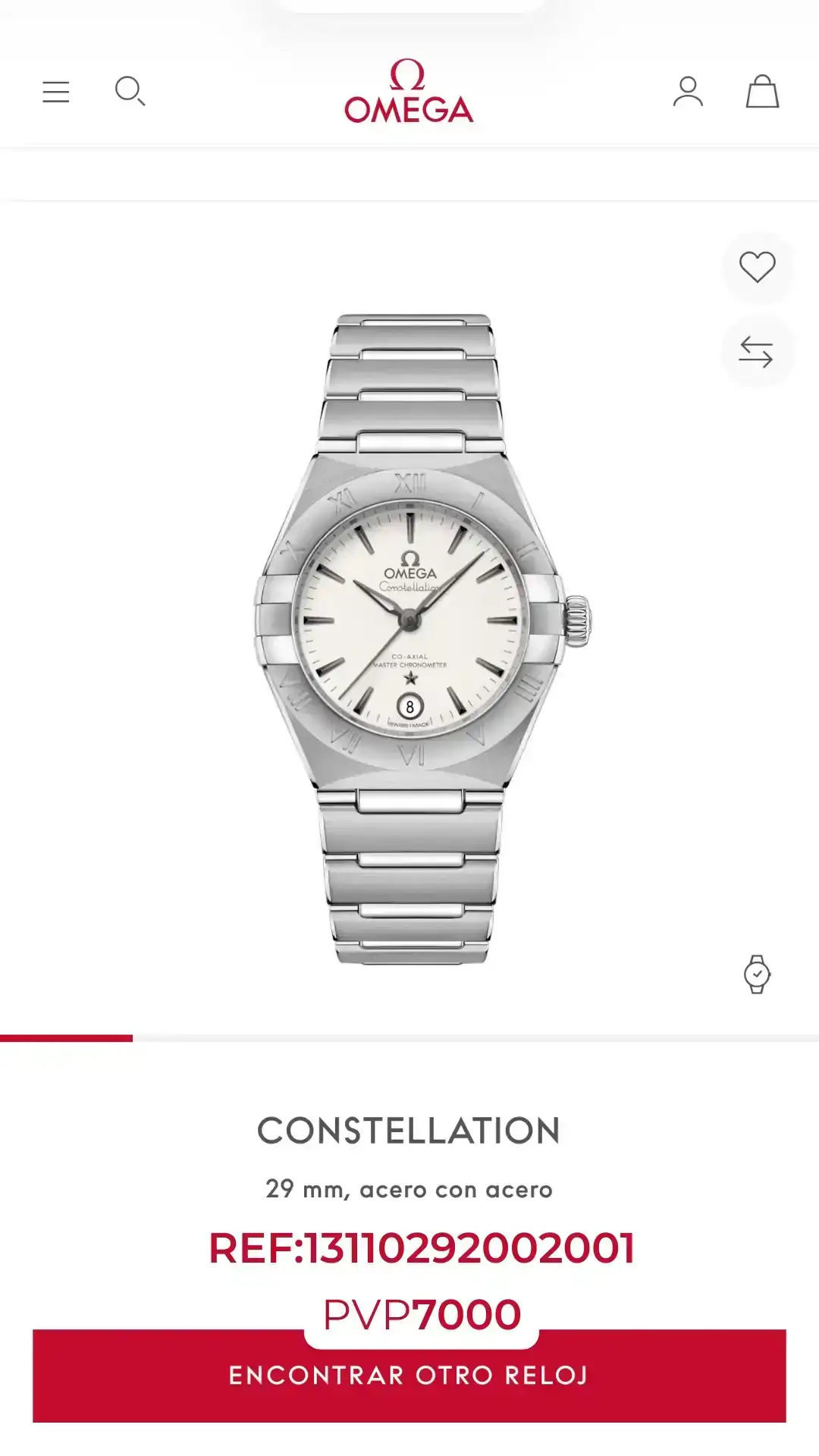Add the Constellation to wishlist
Image resolution: width=819 pixels, height=1456 pixels.
point(757,267)
